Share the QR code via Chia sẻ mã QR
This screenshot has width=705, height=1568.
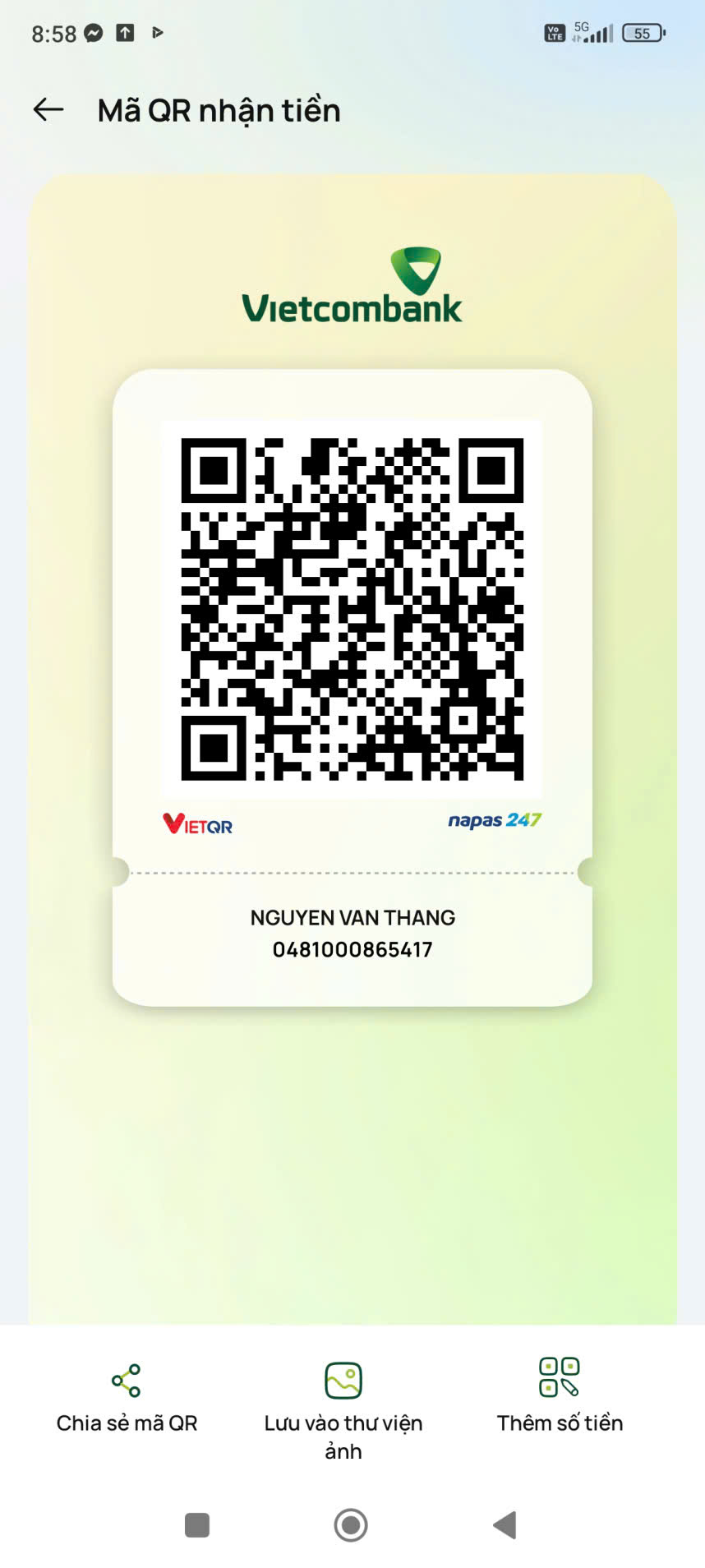click(x=127, y=1398)
